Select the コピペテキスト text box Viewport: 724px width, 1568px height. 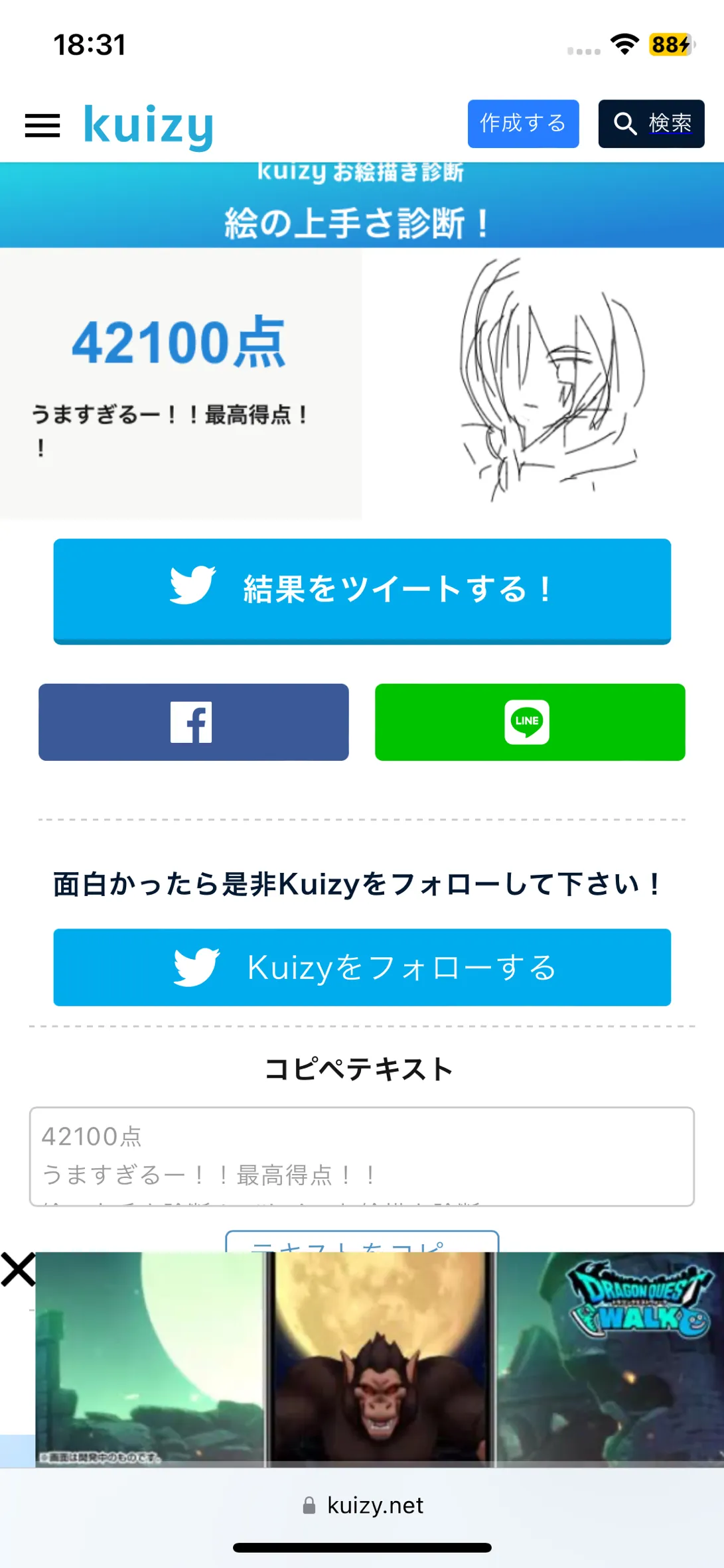[x=362, y=1156]
